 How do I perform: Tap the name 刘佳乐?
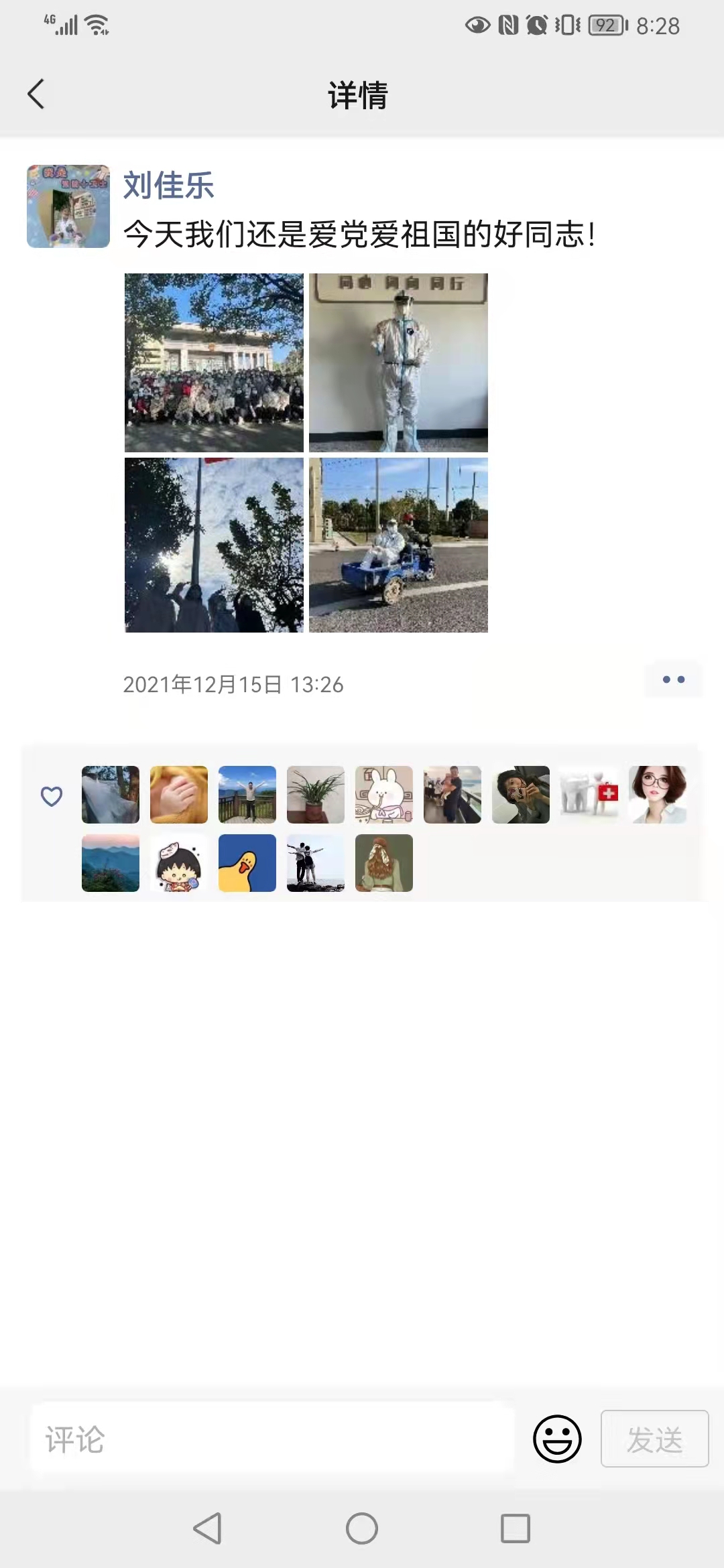pos(168,186)
